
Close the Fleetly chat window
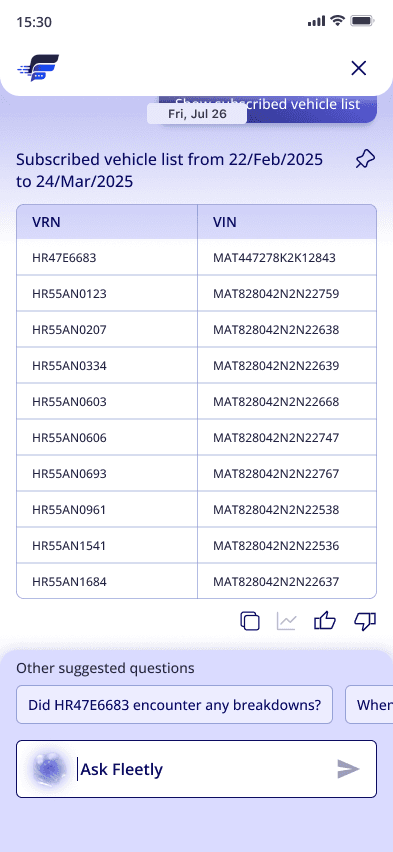358,68
